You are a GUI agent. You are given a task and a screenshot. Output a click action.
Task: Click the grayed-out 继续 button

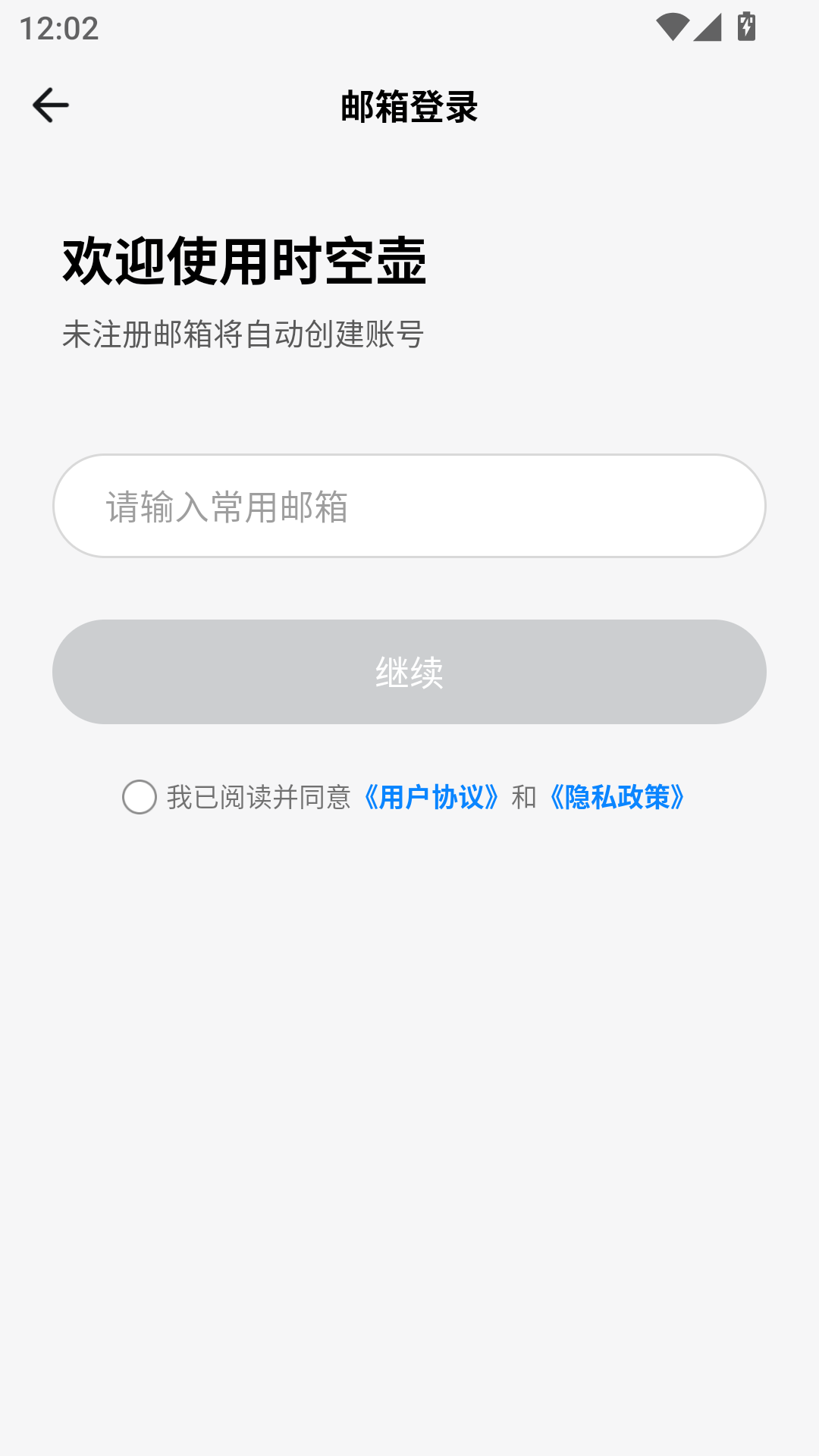(x=409, y=671)
